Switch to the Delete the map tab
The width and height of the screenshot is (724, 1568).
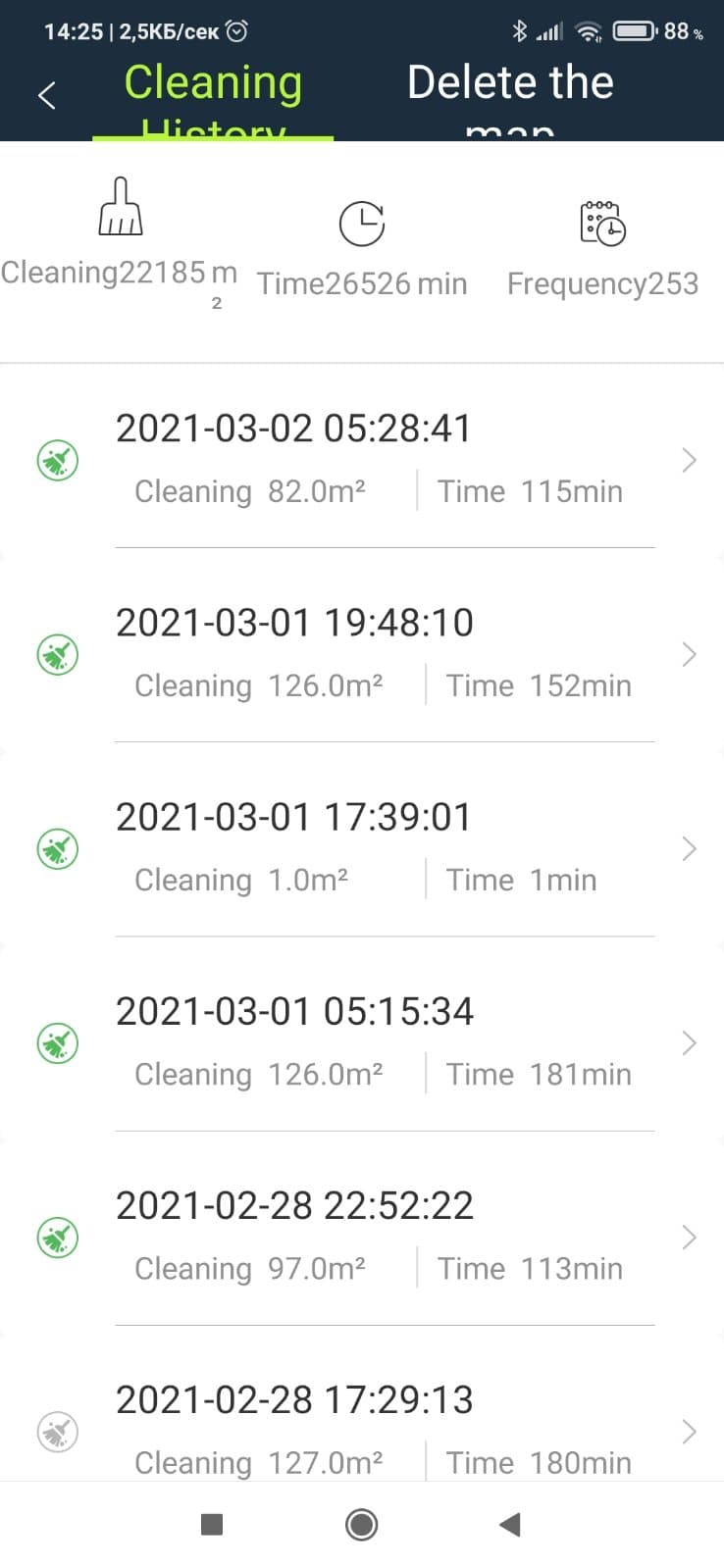coord(510,99)
